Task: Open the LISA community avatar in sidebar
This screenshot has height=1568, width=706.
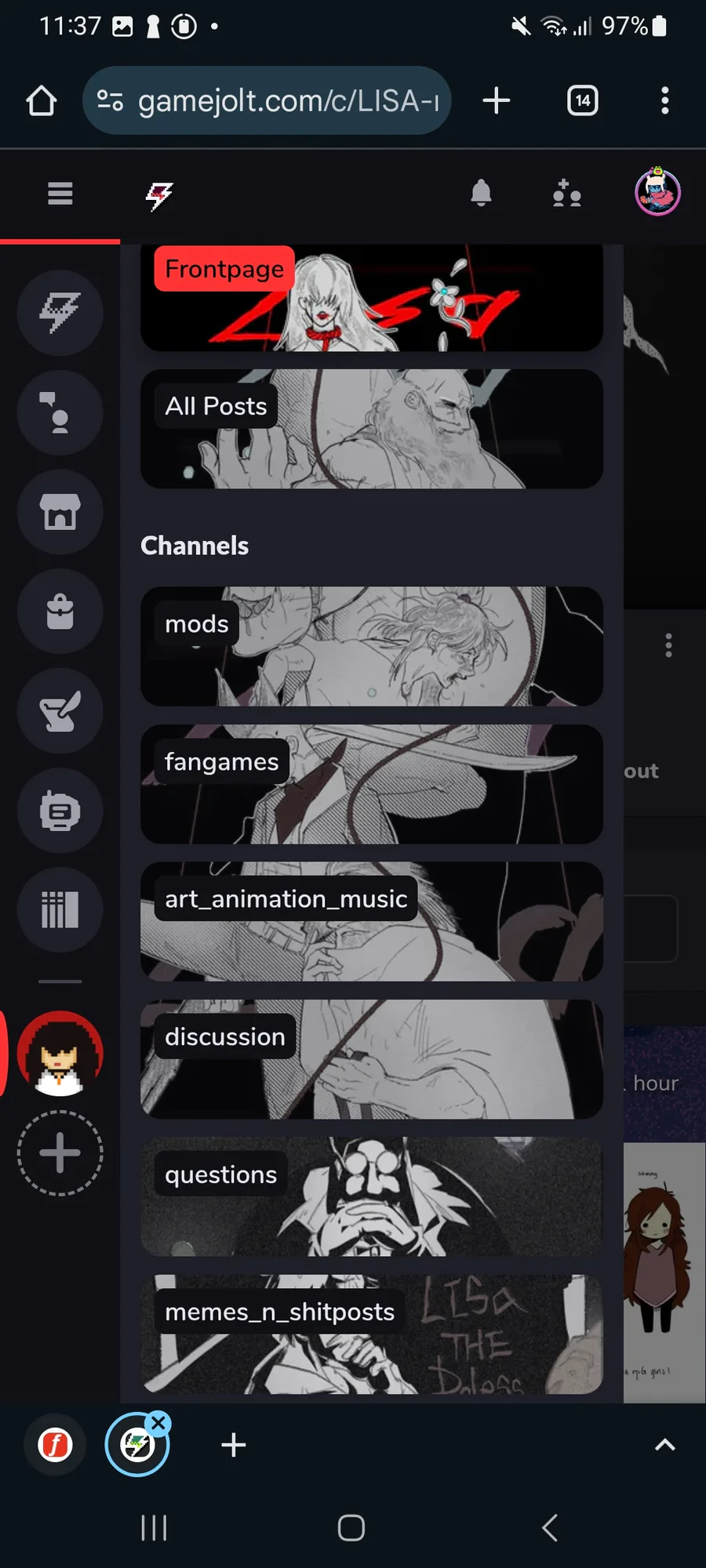Action: tap(60, 1054)
